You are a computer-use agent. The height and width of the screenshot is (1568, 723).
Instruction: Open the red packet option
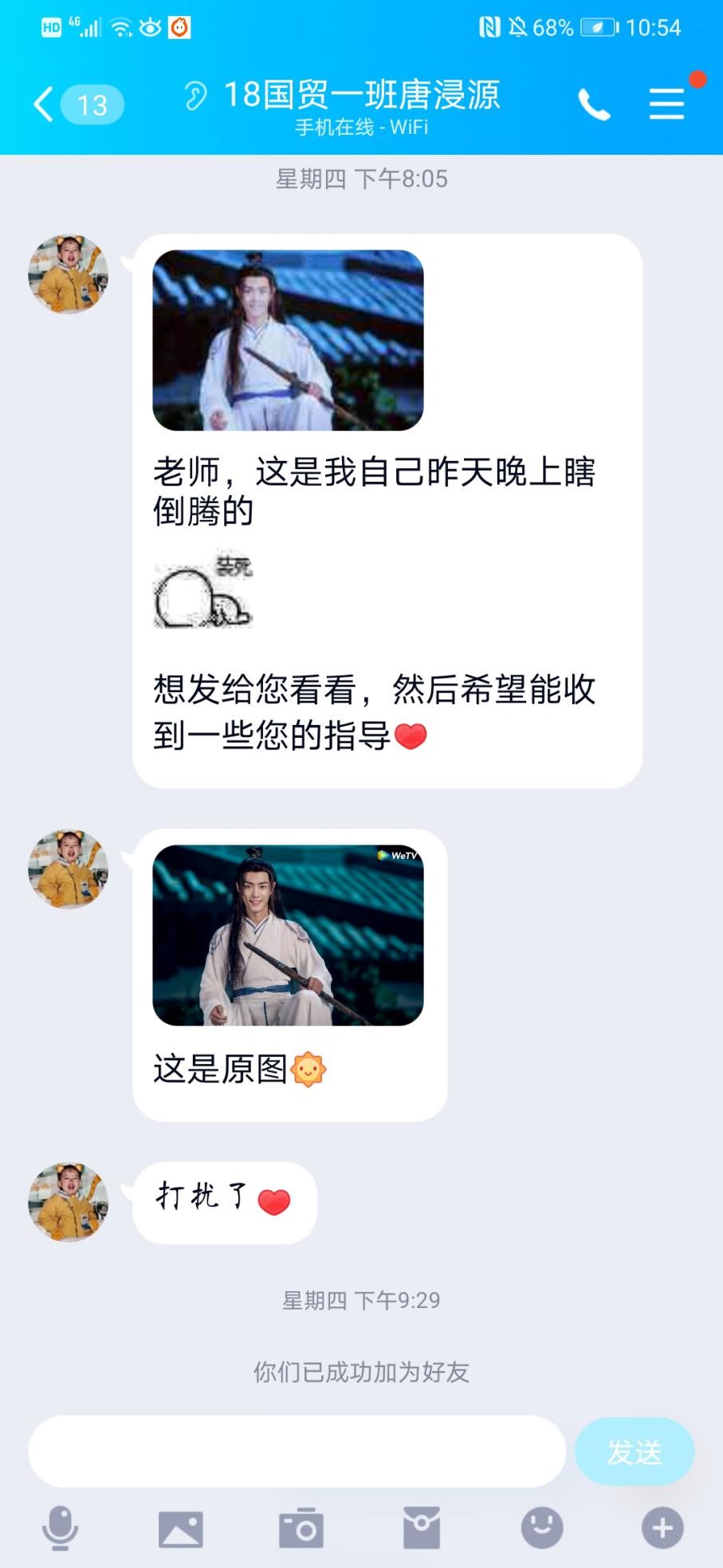click(421, 1528)
